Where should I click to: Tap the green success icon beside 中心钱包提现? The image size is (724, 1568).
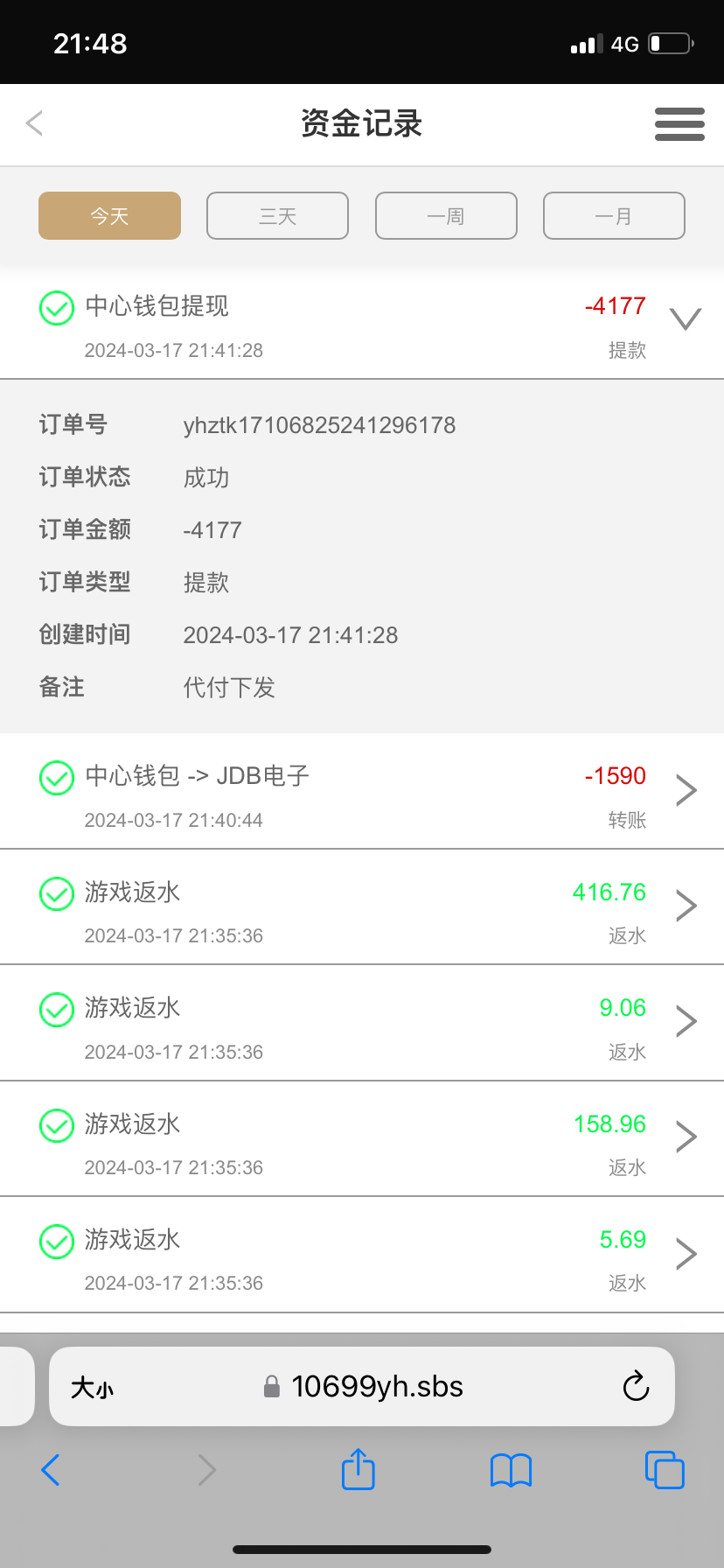coord(56,308)
